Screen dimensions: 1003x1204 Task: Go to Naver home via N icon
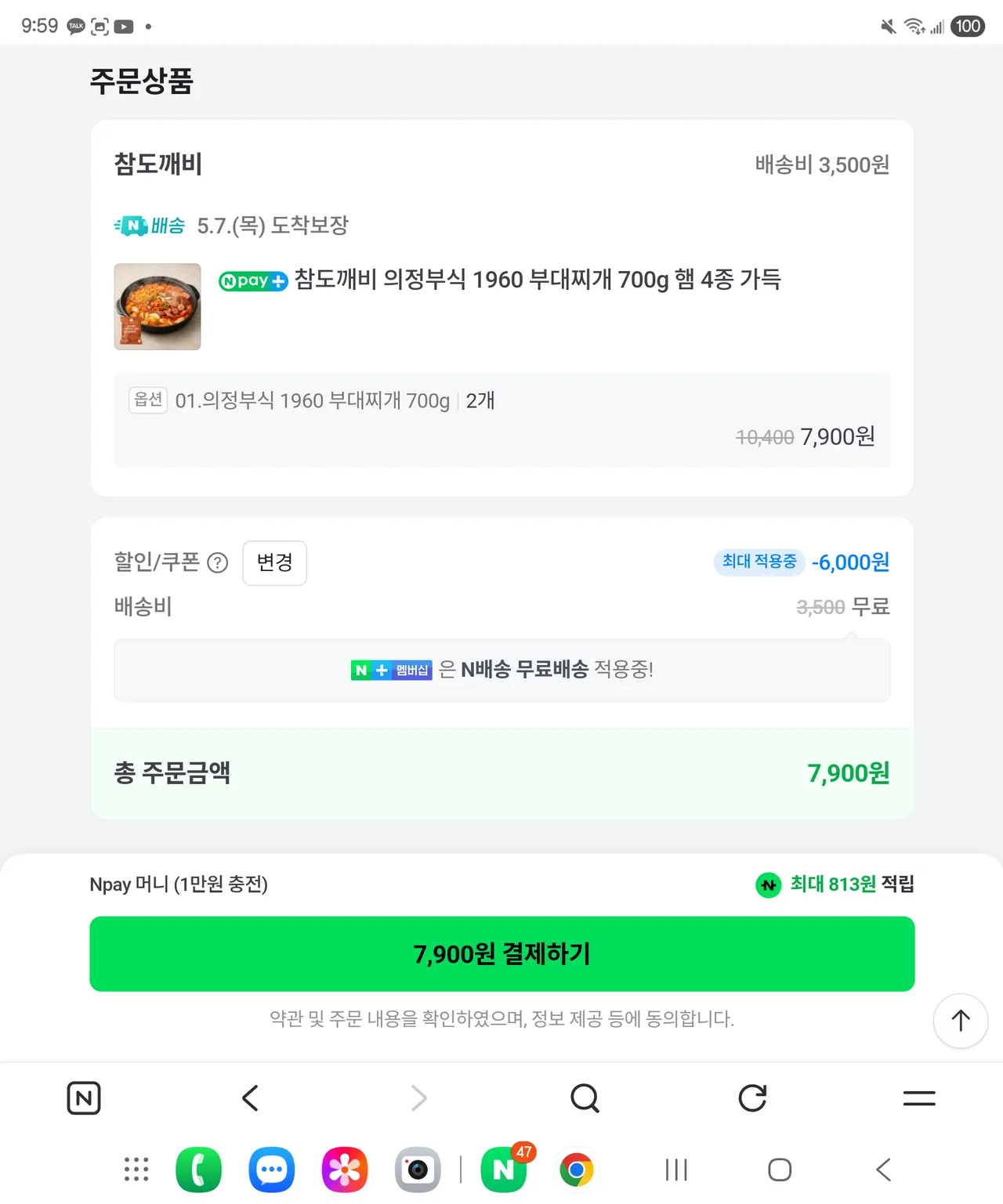84,1097
